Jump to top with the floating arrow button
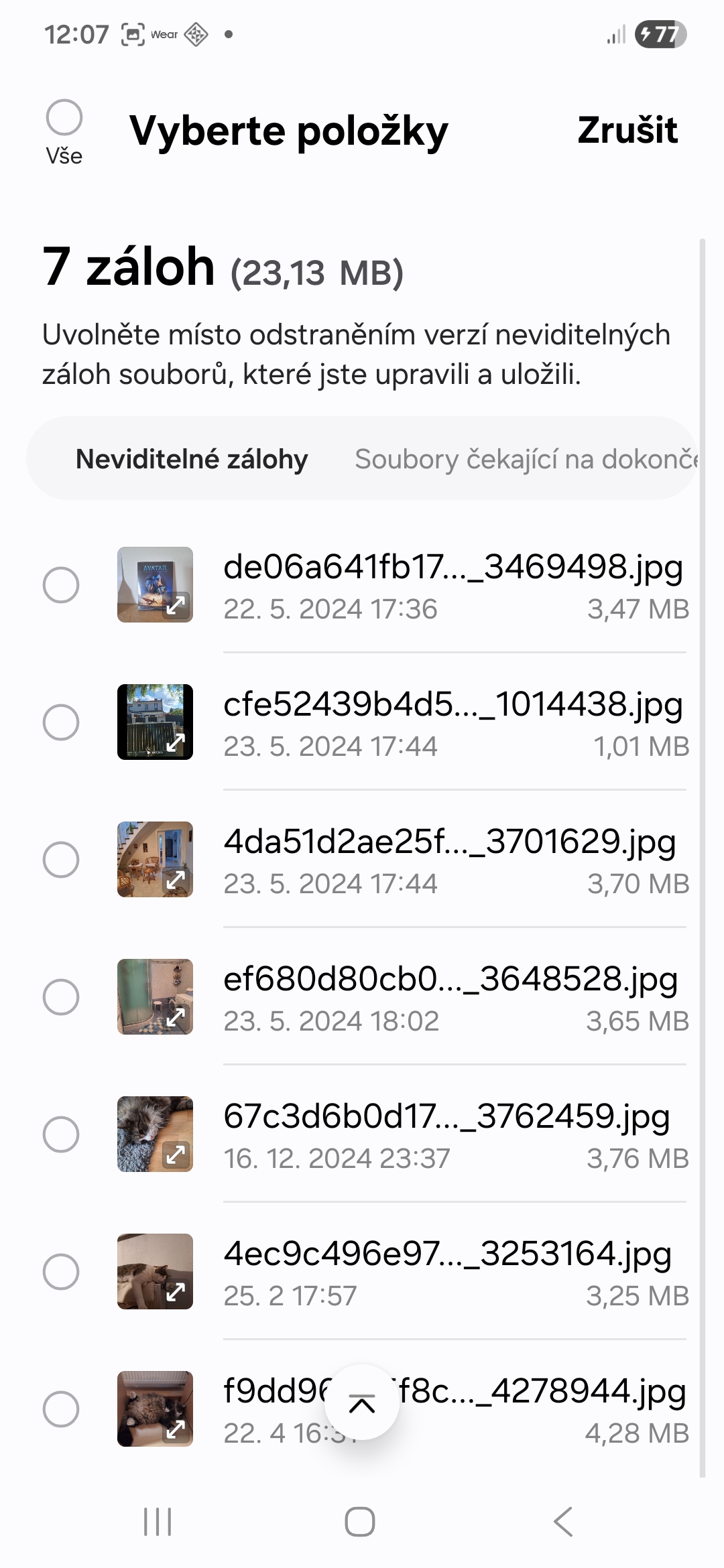Viewport: 724px width, 1568px height. [362, 1402]
